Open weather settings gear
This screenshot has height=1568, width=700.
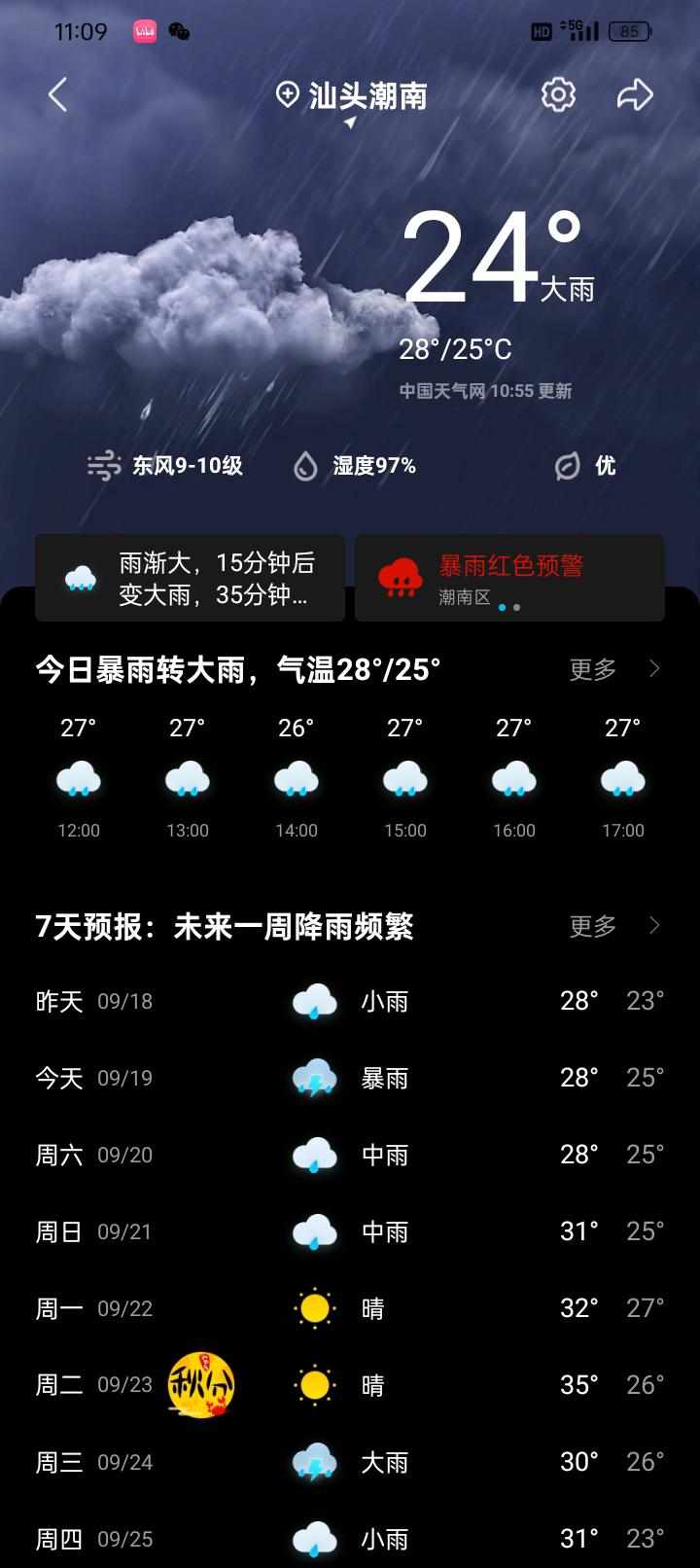tap(558, 95)
